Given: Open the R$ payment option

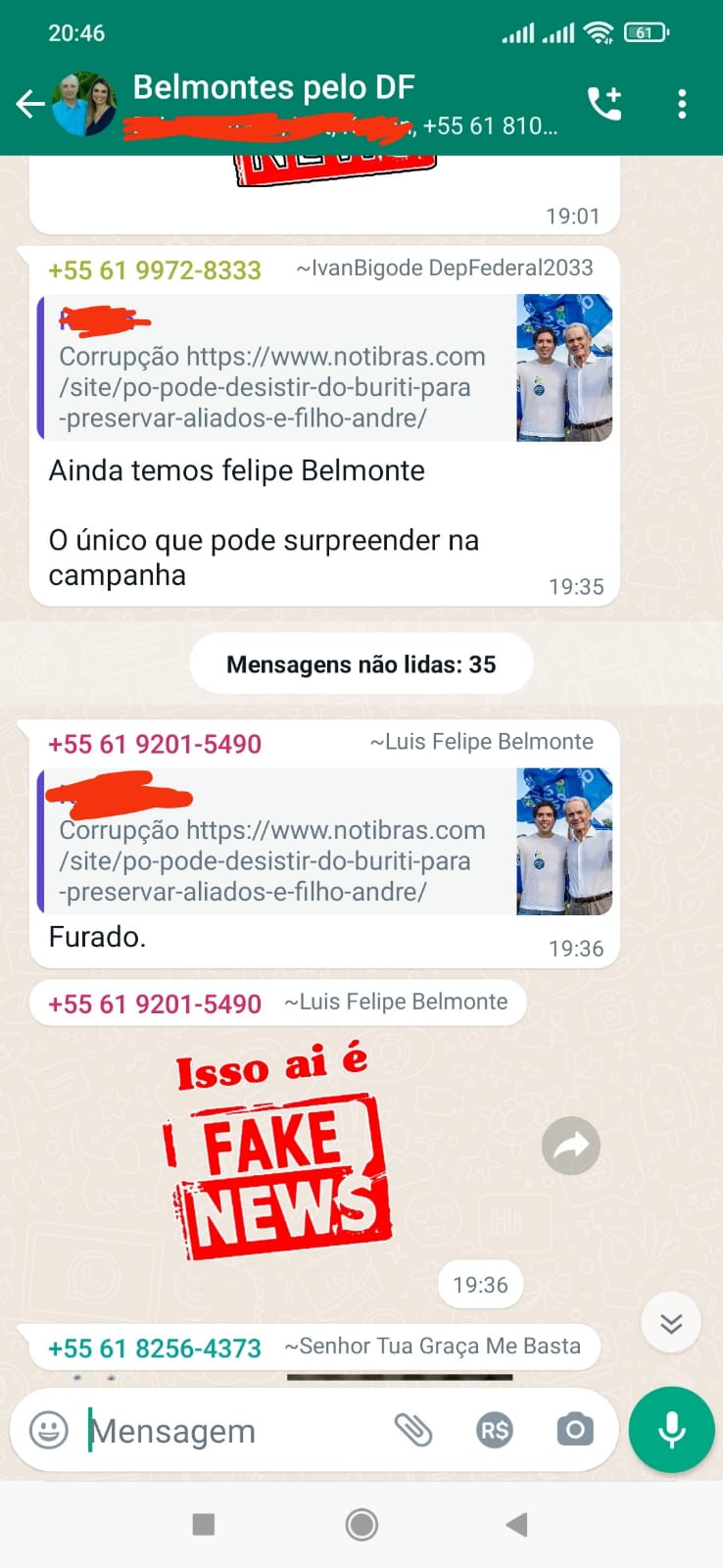Looking at the screenshot, I should click(495, 1431).
